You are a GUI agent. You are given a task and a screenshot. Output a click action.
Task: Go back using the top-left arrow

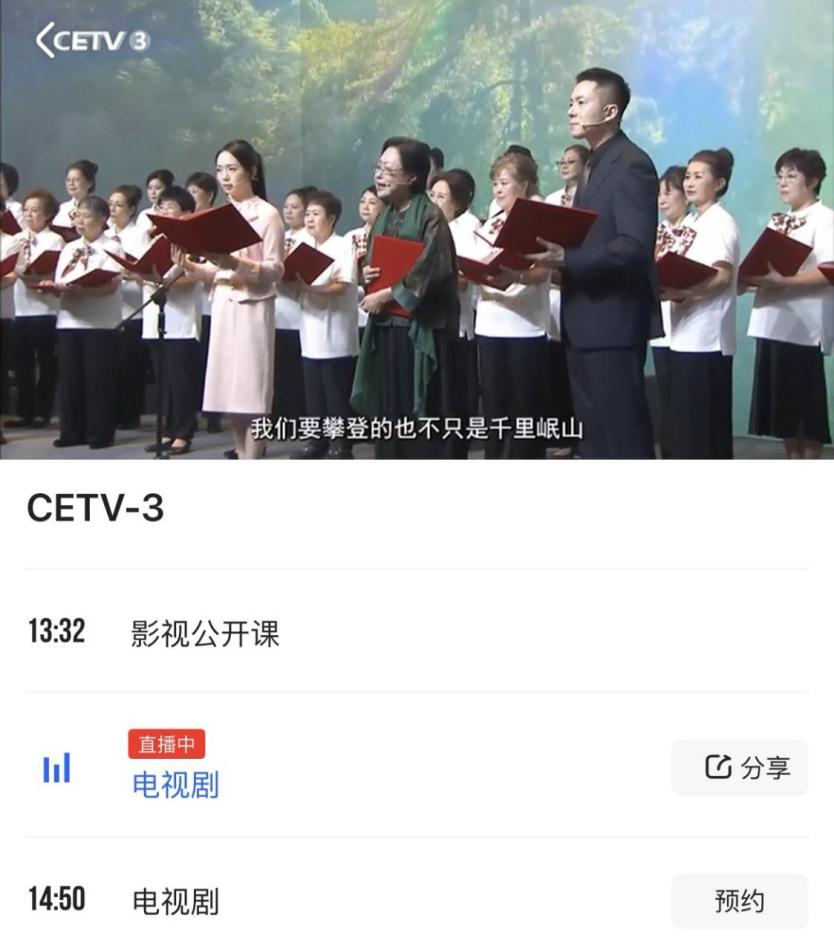pyautogui.click(x=45, y=40)
